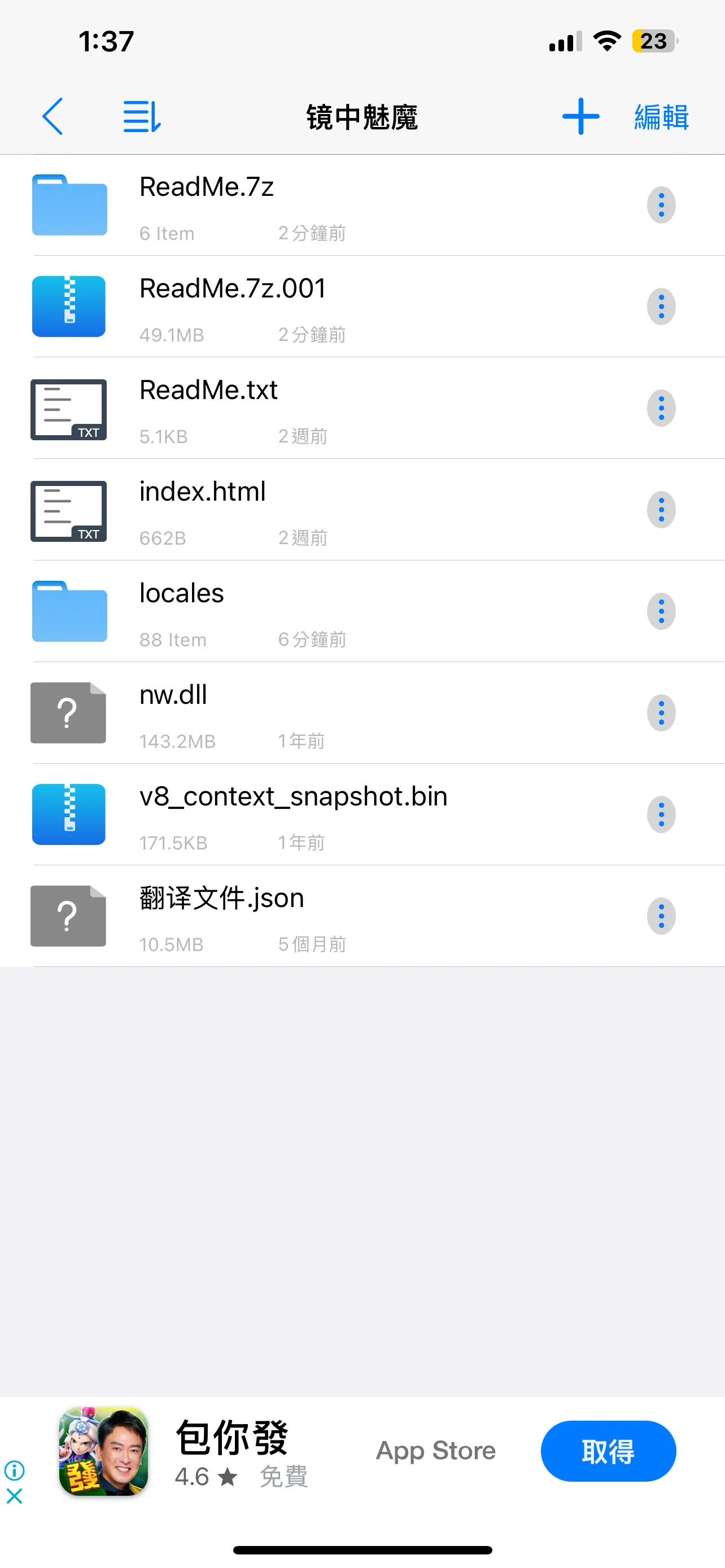Open the ReadMe.7z.001 archive file
Image resolution: width=725 pixels, height=1568 pixels.
tap(362, 307)
